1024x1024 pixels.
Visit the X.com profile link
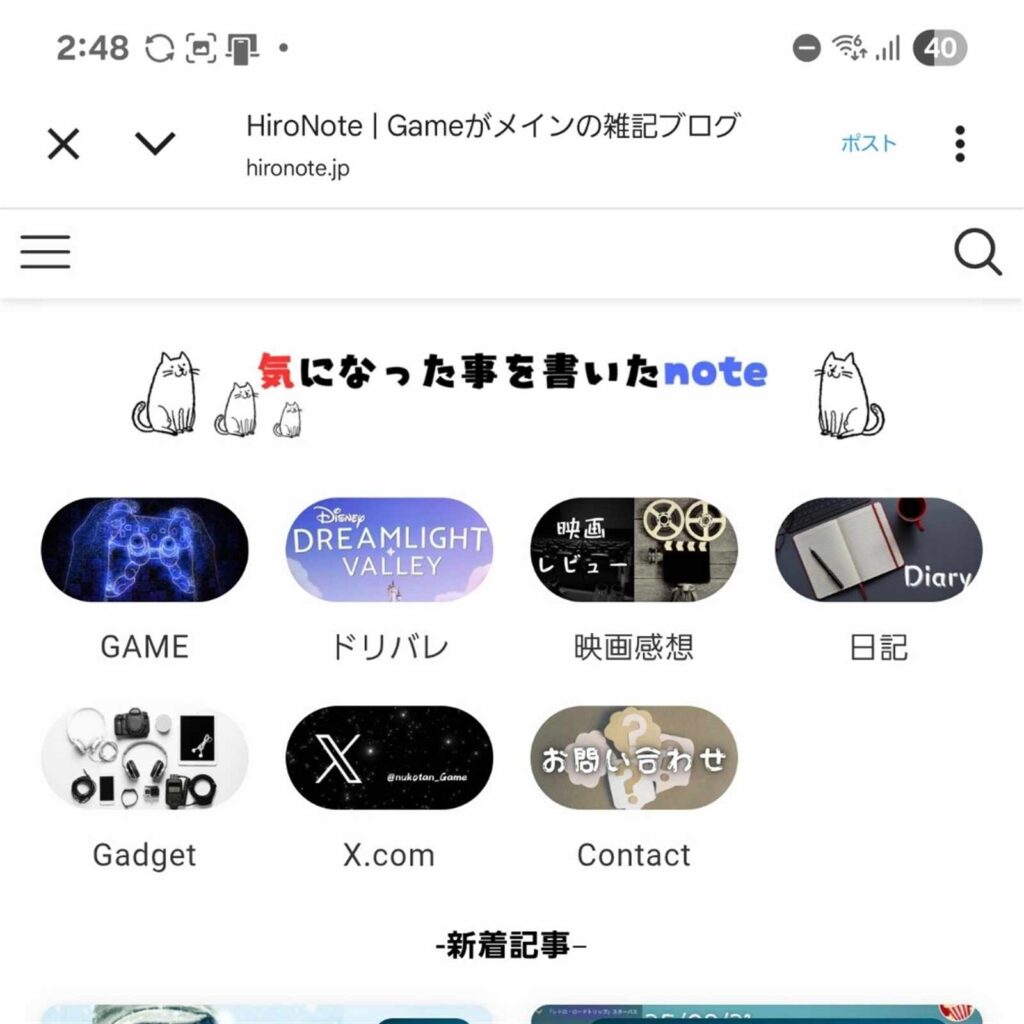click(389, 758)
